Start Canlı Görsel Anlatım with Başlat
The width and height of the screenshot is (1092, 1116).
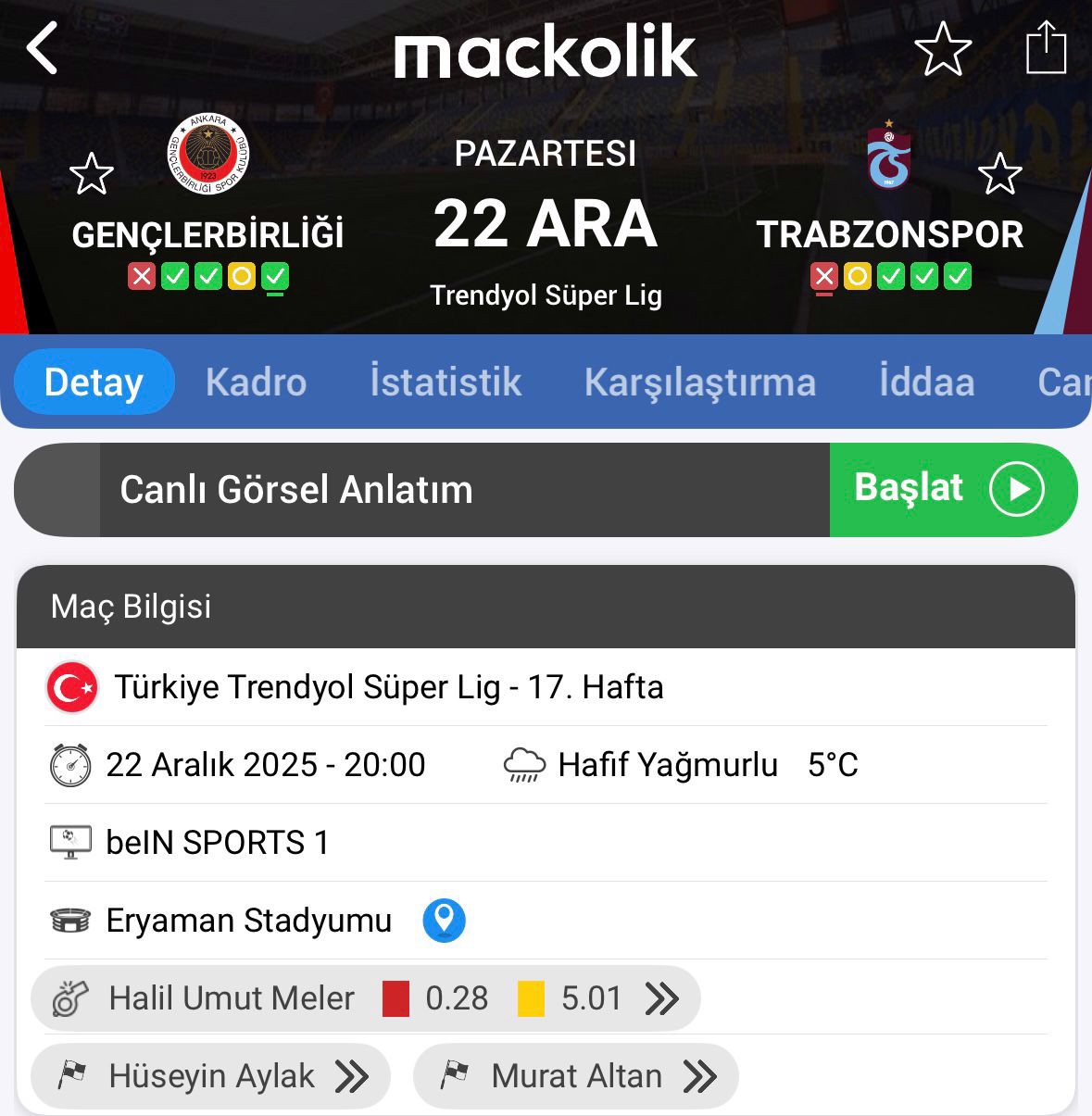[x=951, y=489]
